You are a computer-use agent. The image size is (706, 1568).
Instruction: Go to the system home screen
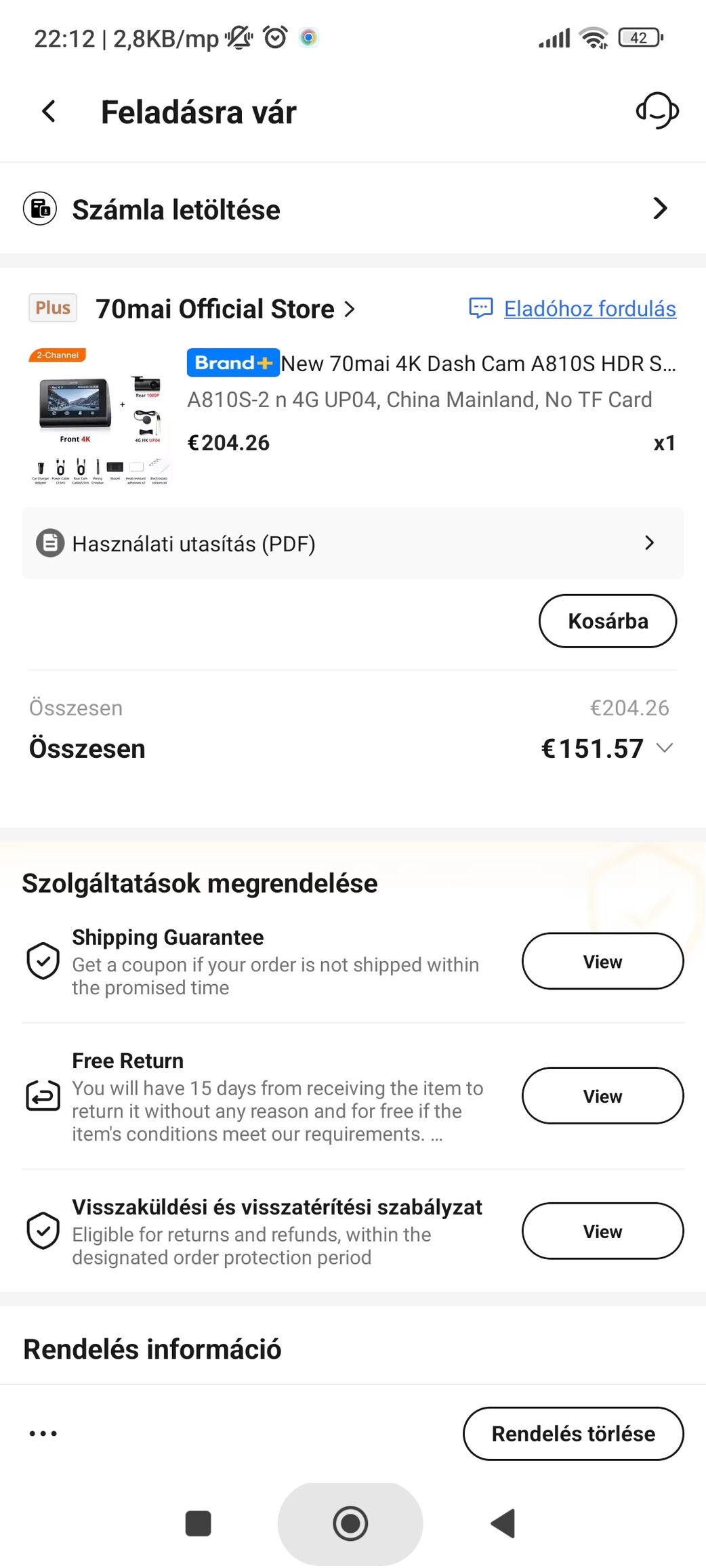coord(350,1524)
